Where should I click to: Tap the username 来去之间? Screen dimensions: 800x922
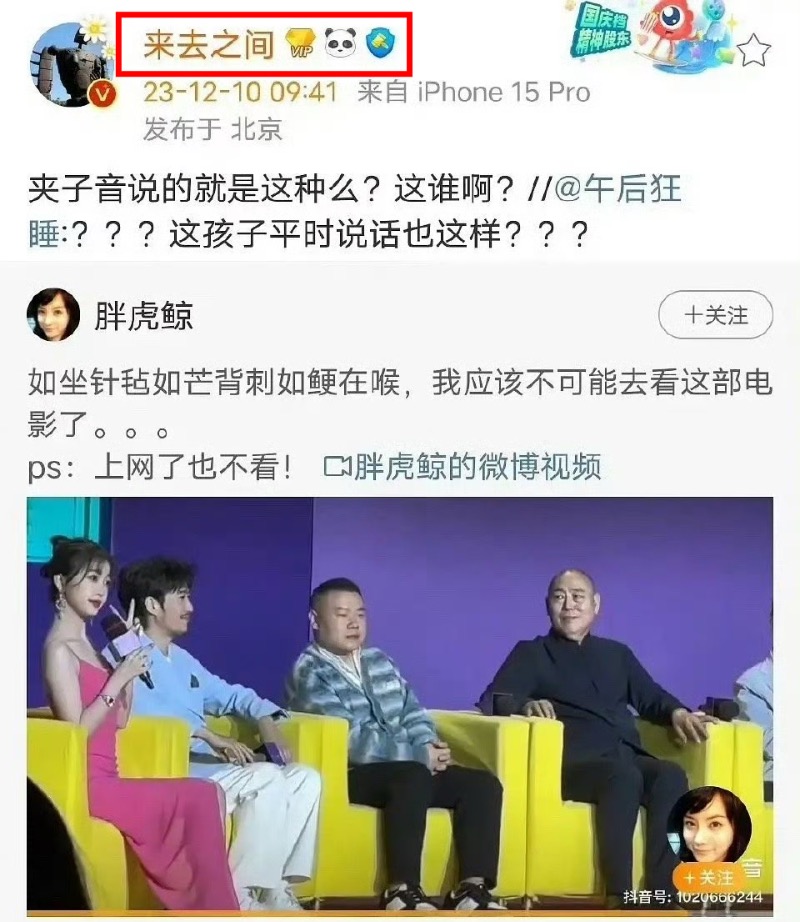pyautogui.click(x=208, y=44)
